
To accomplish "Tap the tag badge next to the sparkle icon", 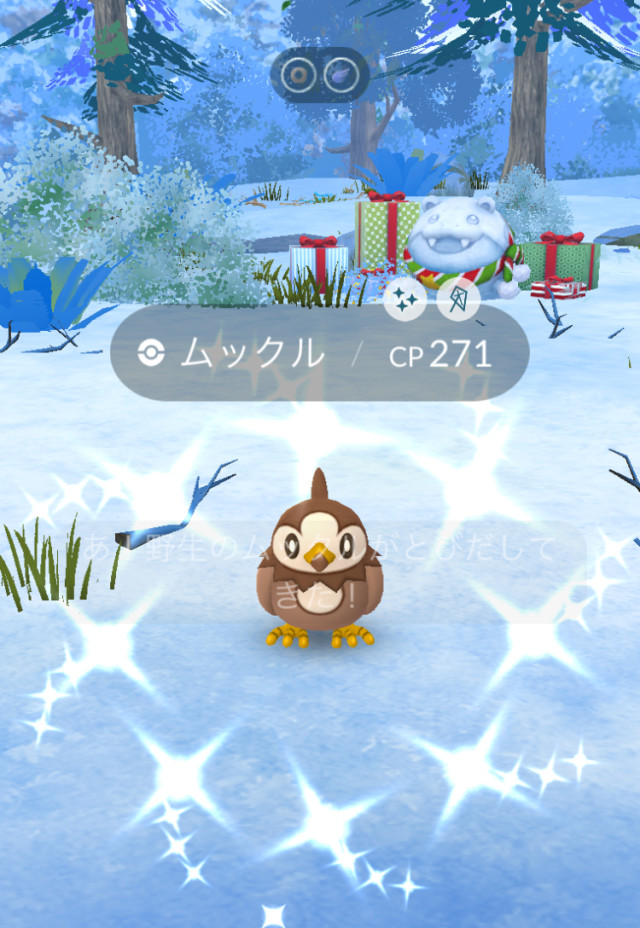I will pyautogui.click(x=459, y=300).
